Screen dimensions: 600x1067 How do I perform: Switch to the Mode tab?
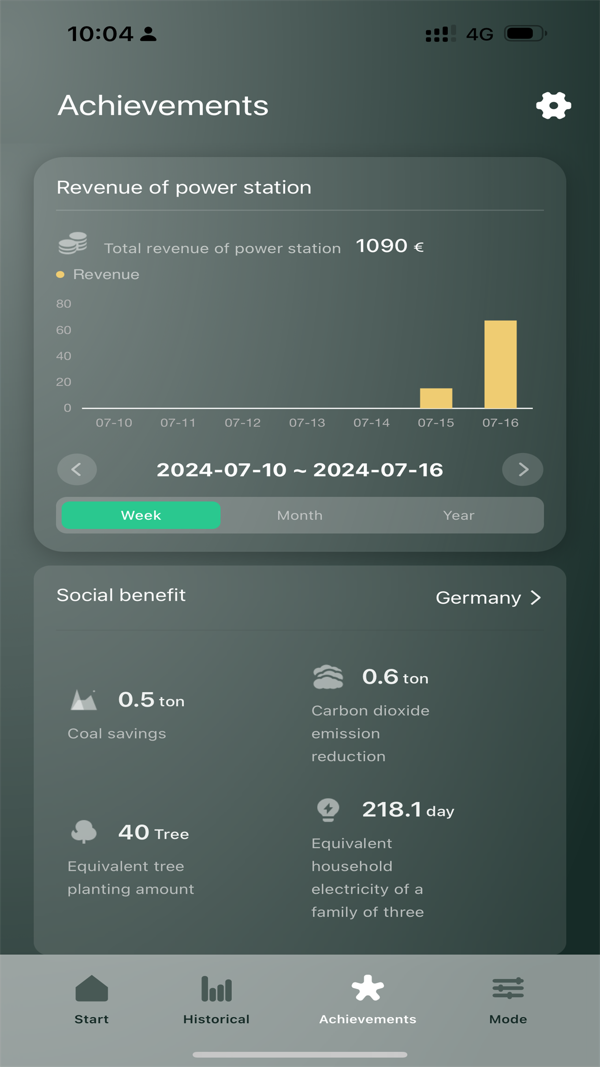(508, 999)
